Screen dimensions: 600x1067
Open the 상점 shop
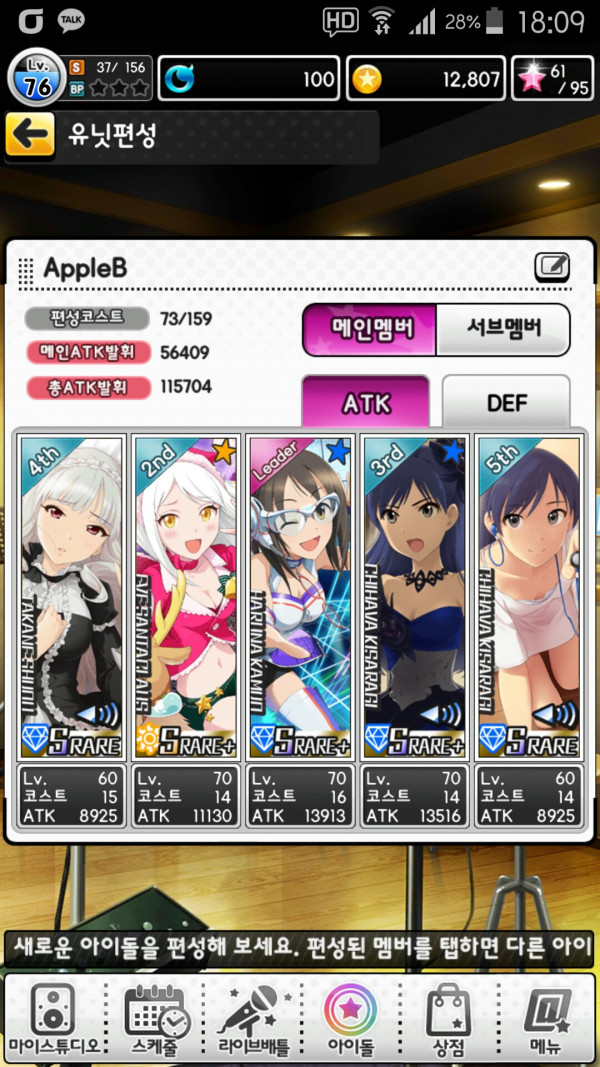[x=449, y=1019]
